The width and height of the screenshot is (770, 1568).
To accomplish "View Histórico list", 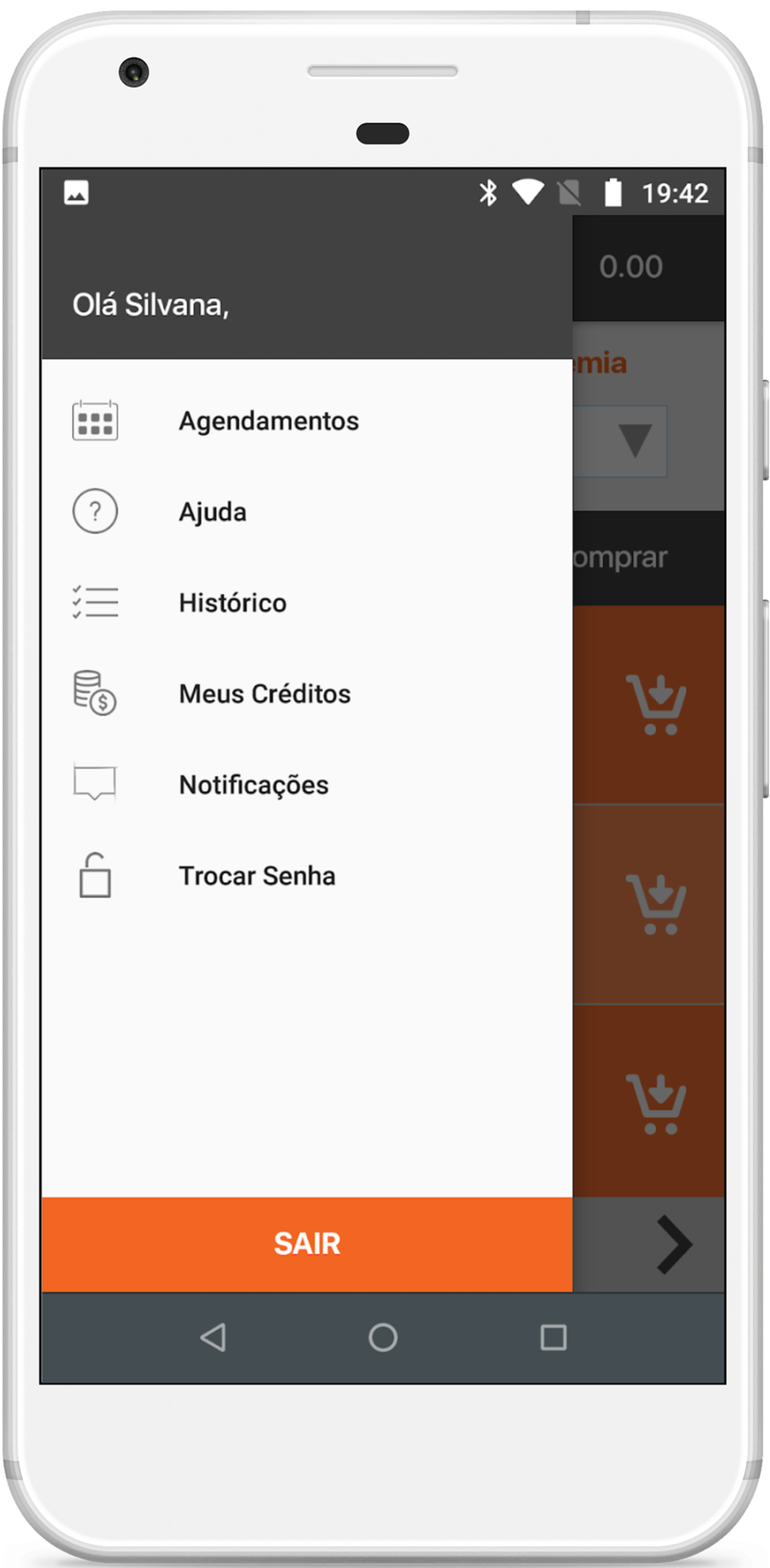I will coord(232,603).
